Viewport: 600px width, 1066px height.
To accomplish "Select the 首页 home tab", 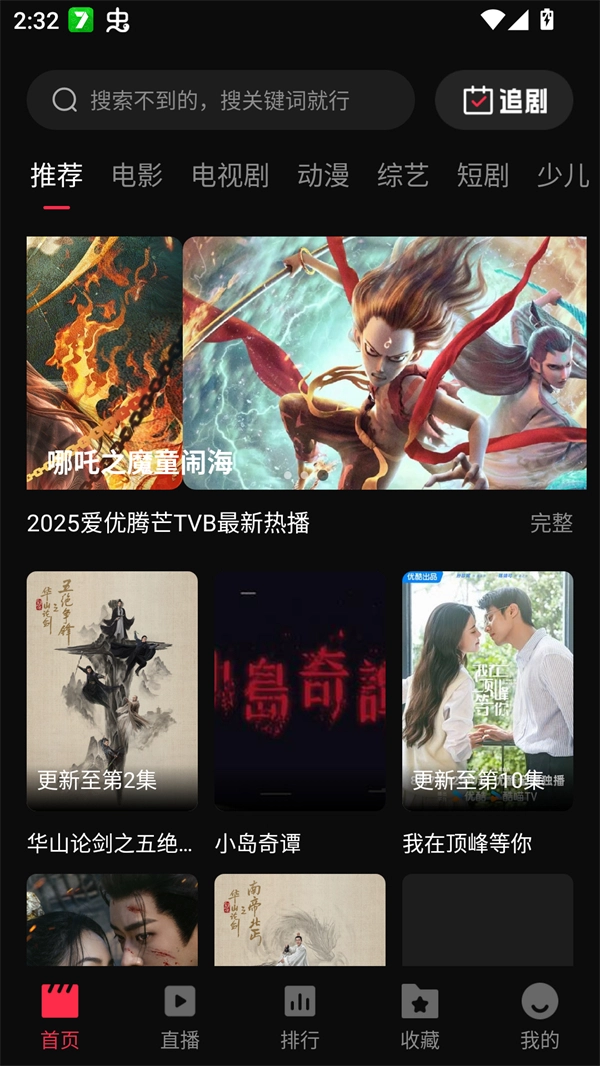I will click(60, 1015).
